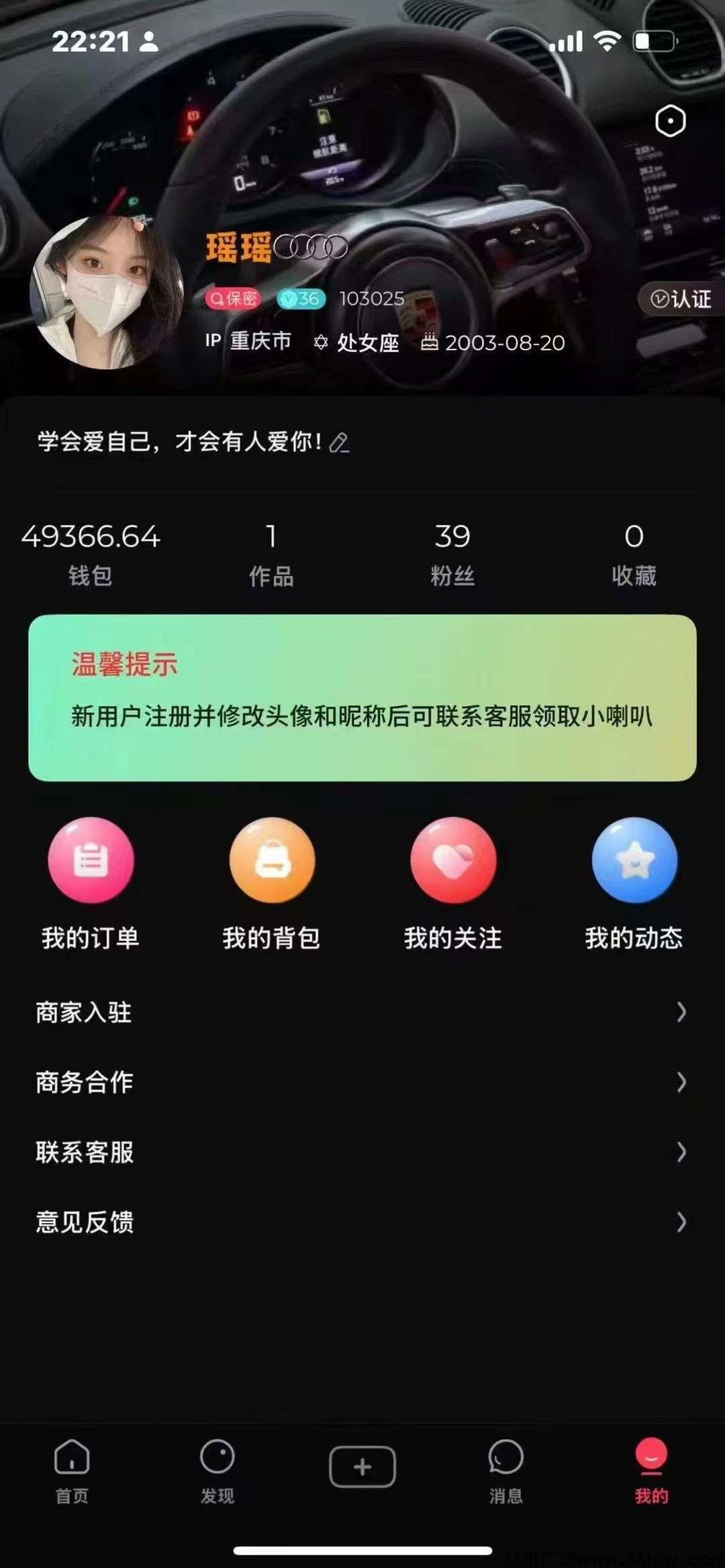Open 收藏 favorites
This screenshot has width=725, height=1568.
click(x=634, y=554)
